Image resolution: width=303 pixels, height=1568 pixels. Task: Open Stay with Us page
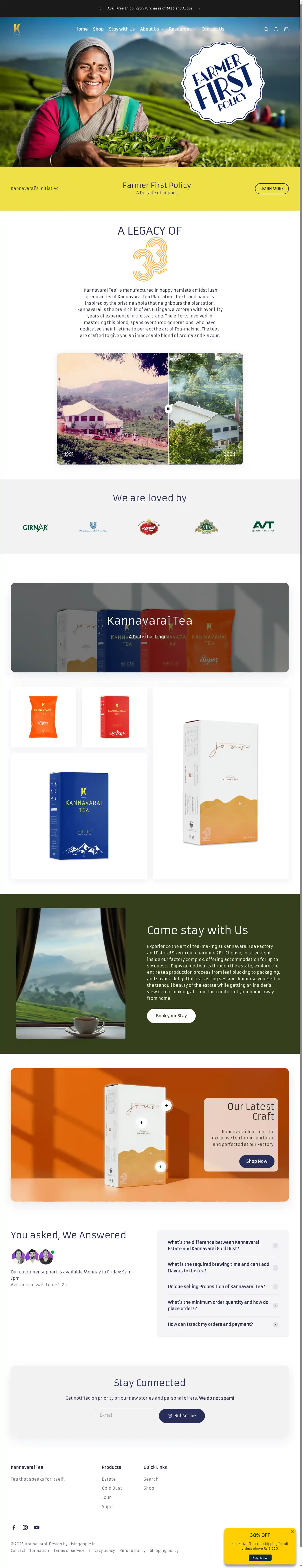[122, 29]
